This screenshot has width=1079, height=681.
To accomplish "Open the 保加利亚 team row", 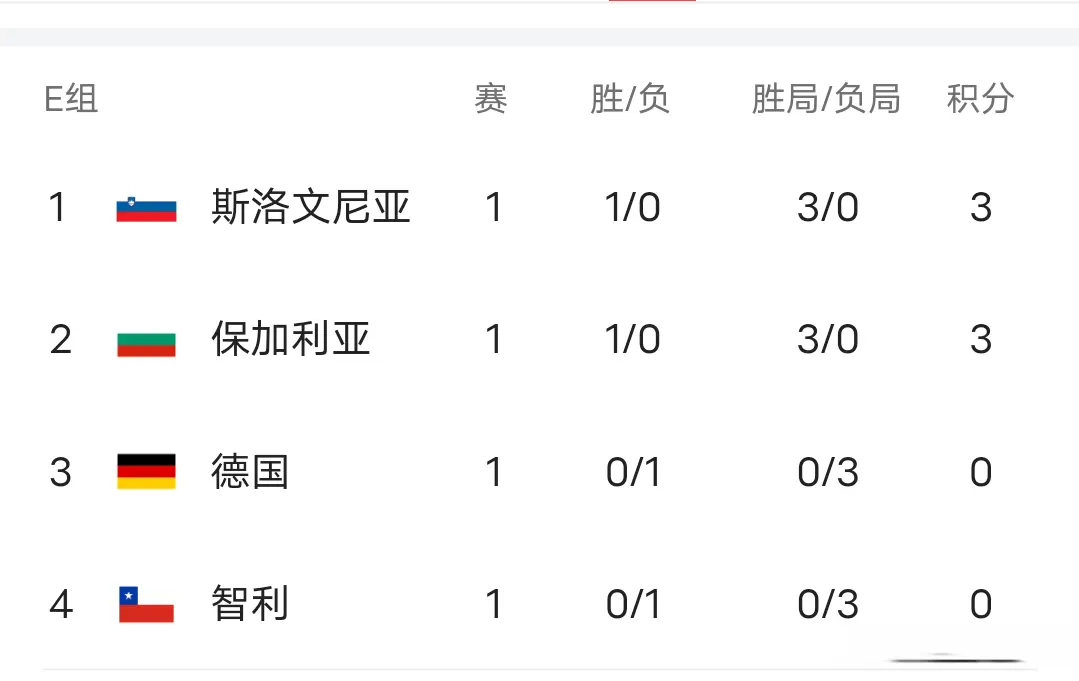I will pyautogui.click(x=291, y=340).
